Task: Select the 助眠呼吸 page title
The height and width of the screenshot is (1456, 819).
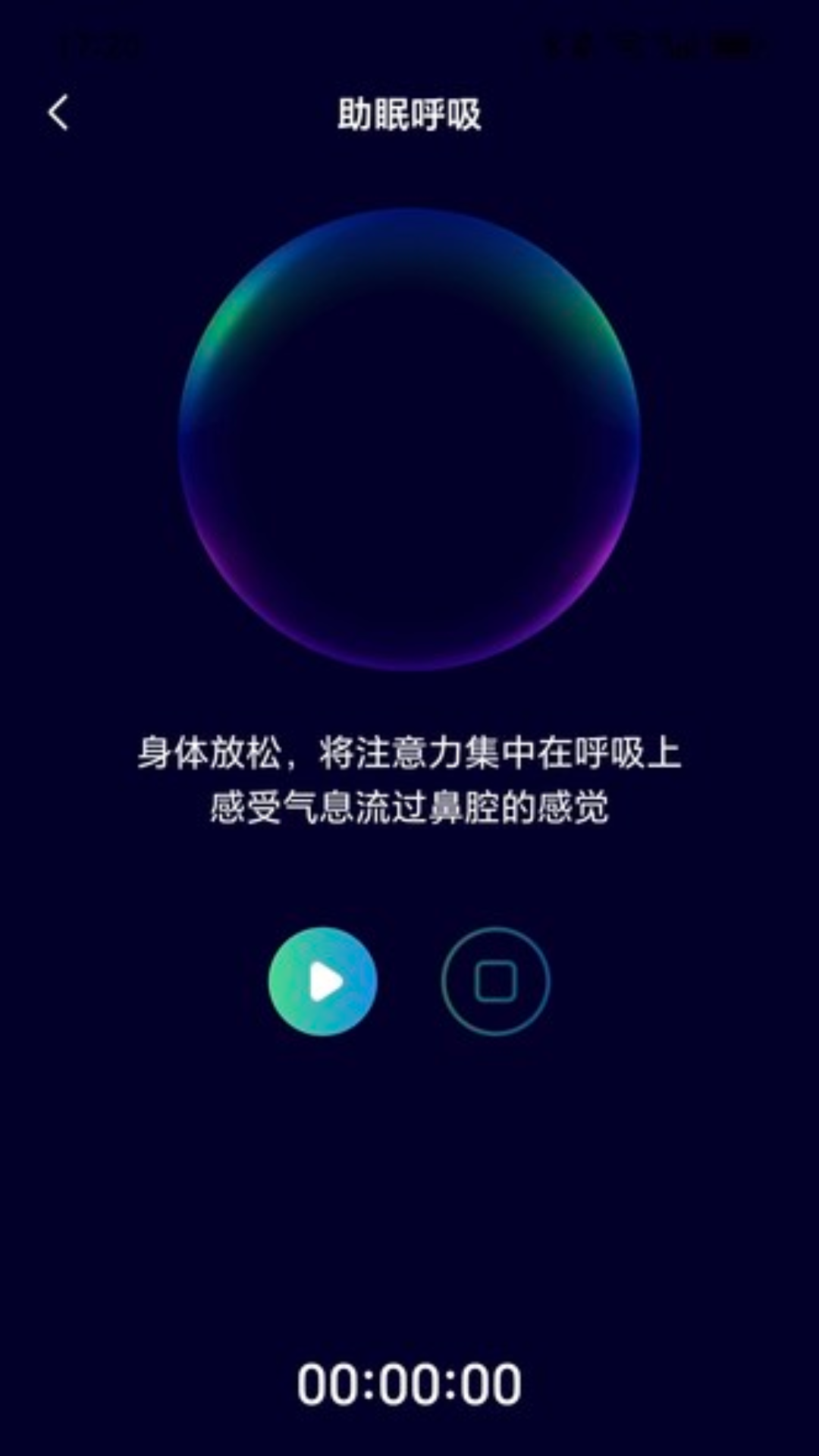Action: [409, 111]
